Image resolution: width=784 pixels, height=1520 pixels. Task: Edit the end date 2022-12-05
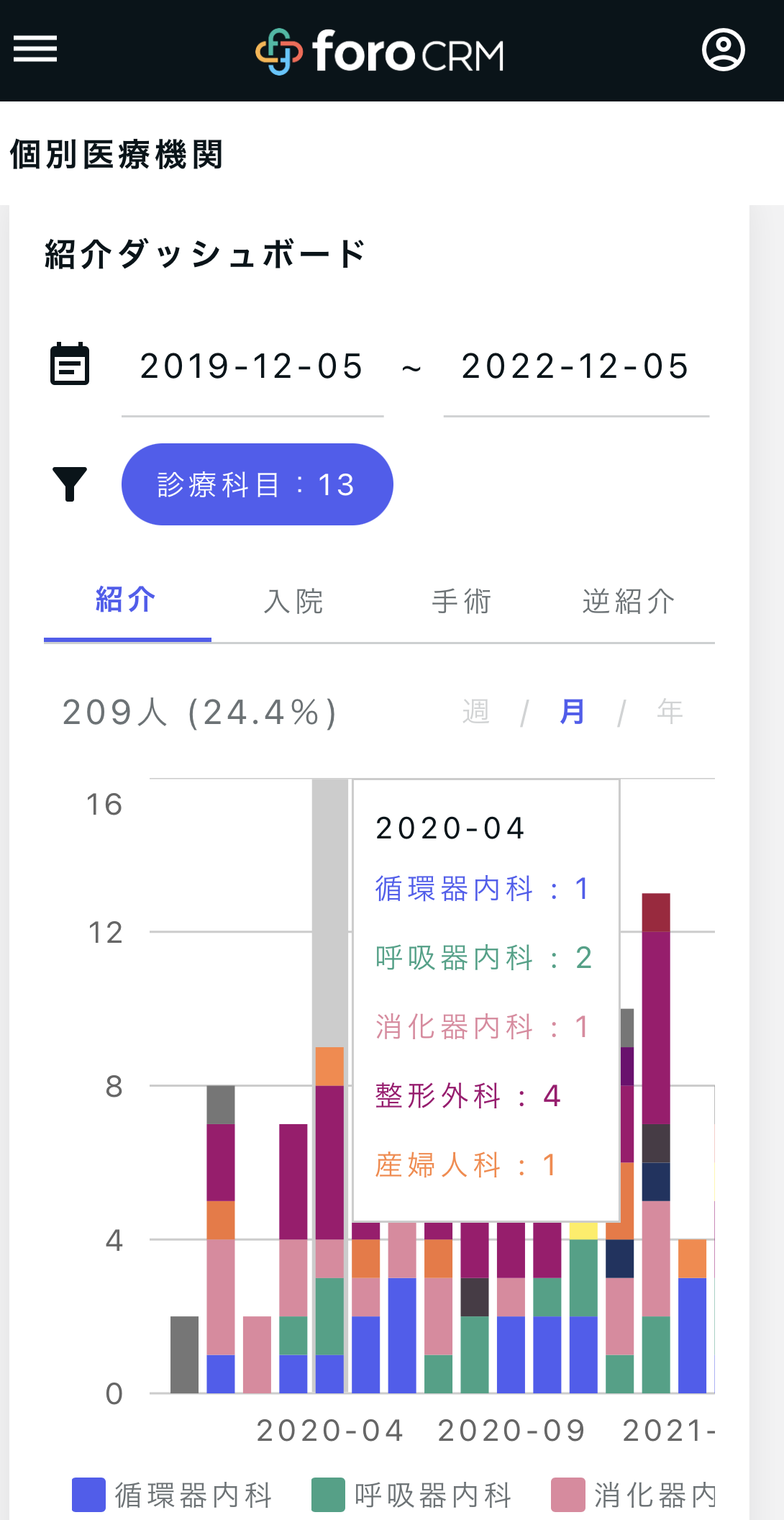tap(576, 366)
